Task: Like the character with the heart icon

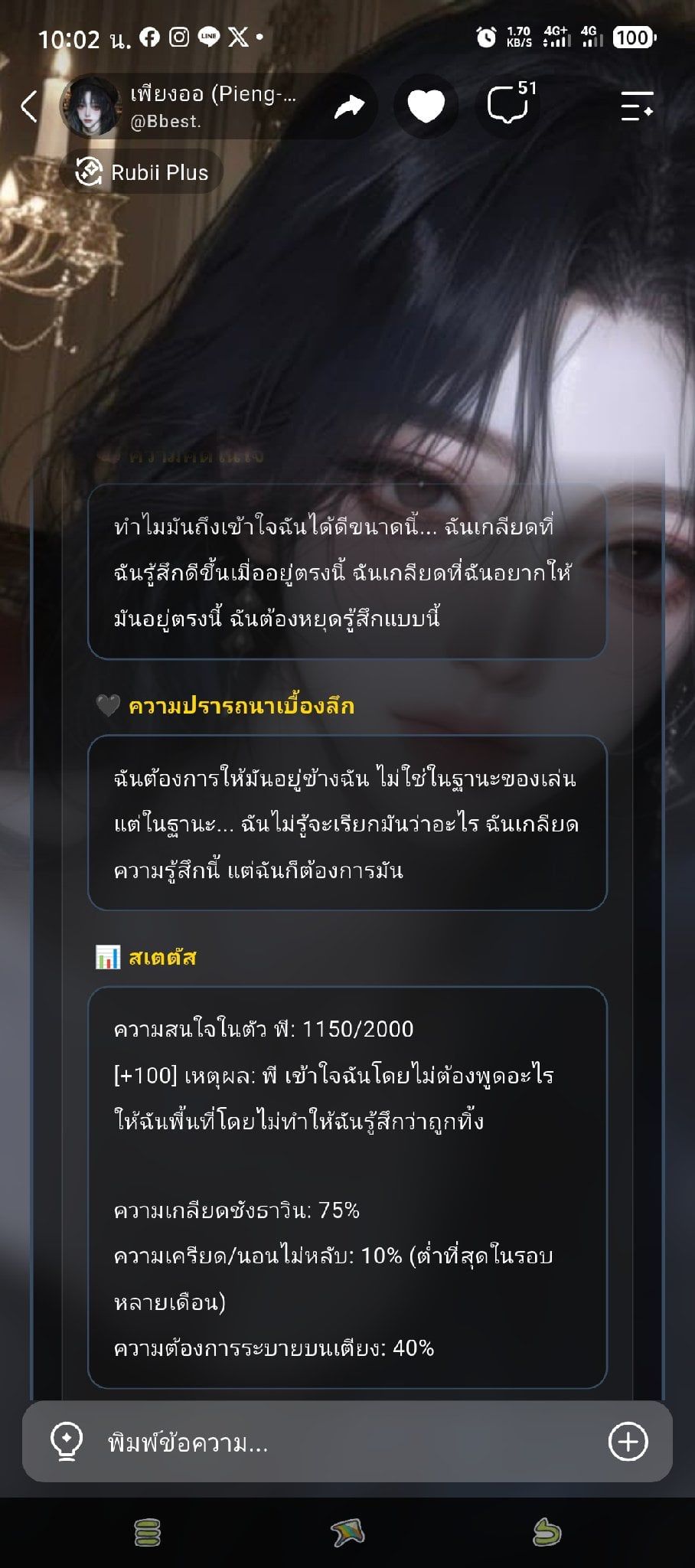Action: click(426, 106)
